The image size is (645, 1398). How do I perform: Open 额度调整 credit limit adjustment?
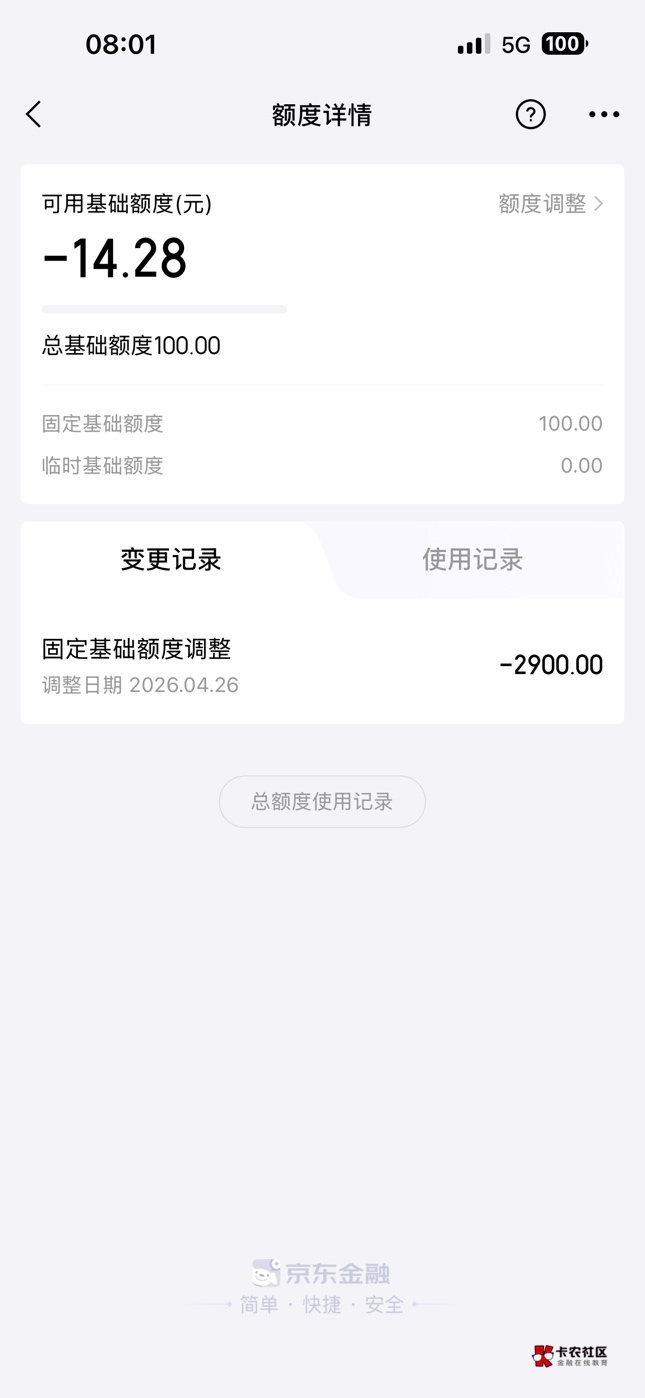click(550, 204)
